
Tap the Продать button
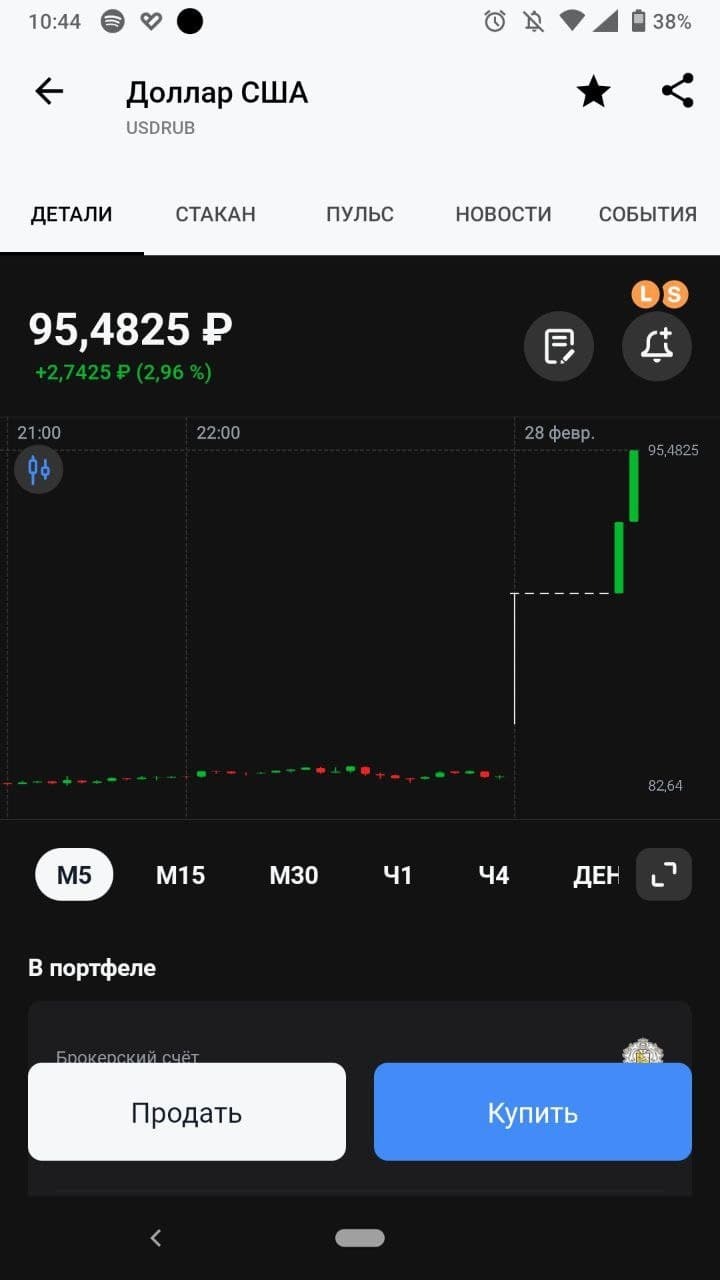(x=187, y=1112)
